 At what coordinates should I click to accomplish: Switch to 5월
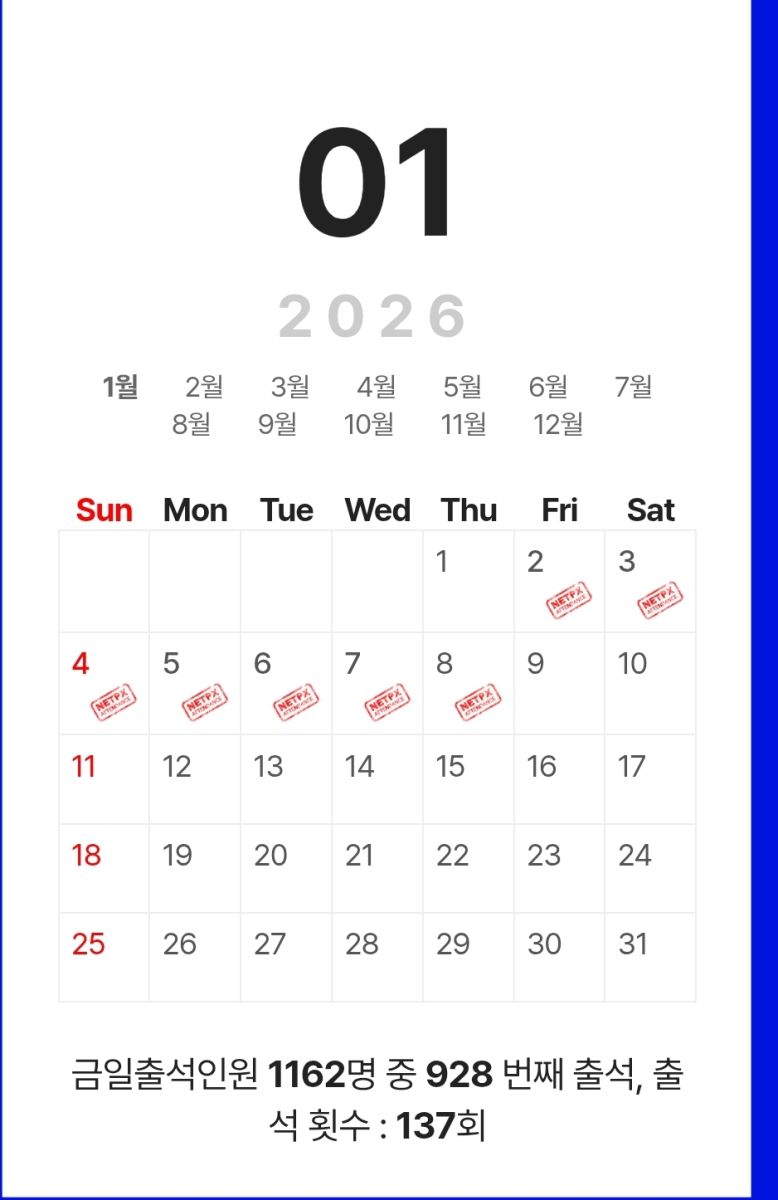pyautogui.click(x=462, y=387)
